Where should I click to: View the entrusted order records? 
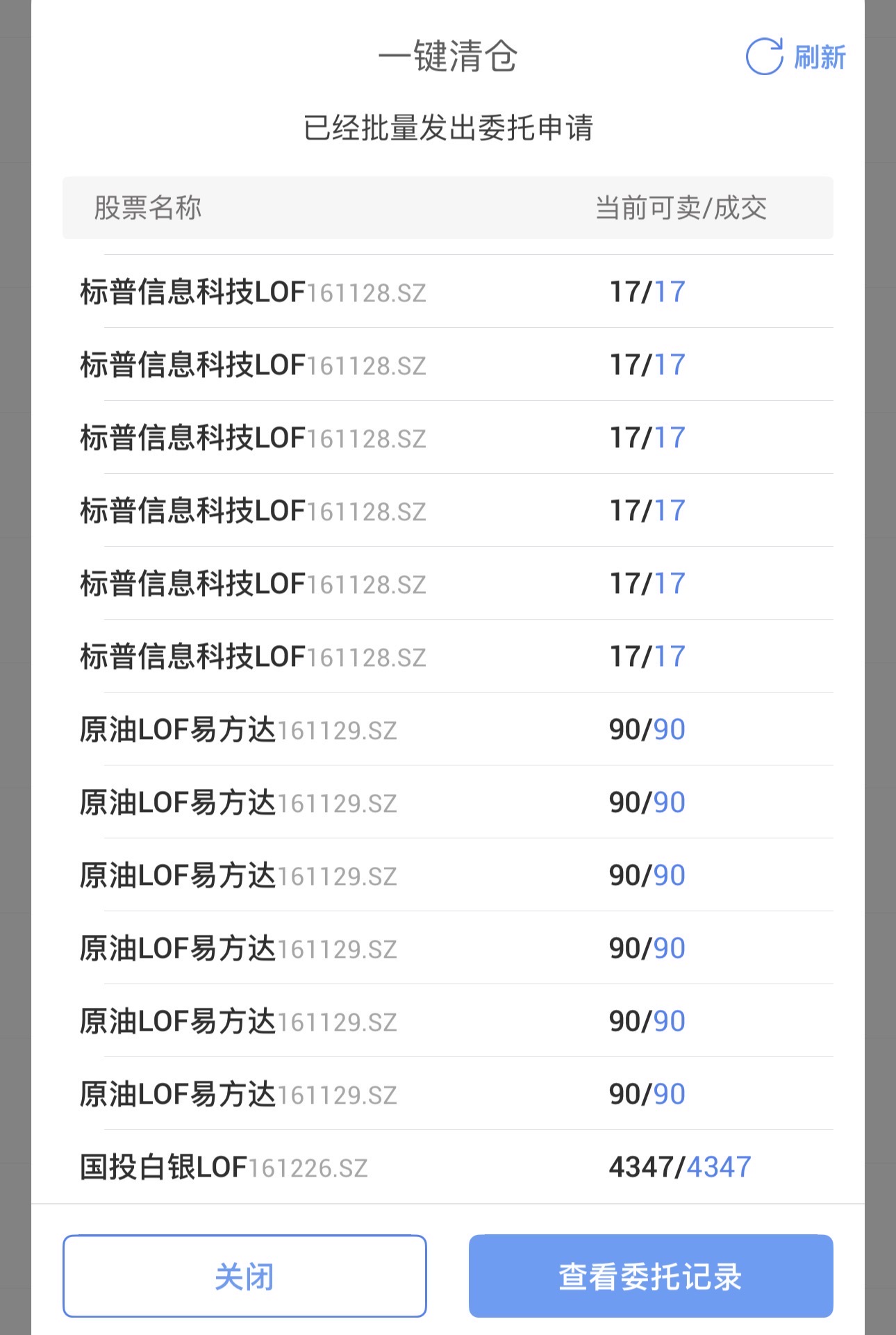coord(651,1276)
